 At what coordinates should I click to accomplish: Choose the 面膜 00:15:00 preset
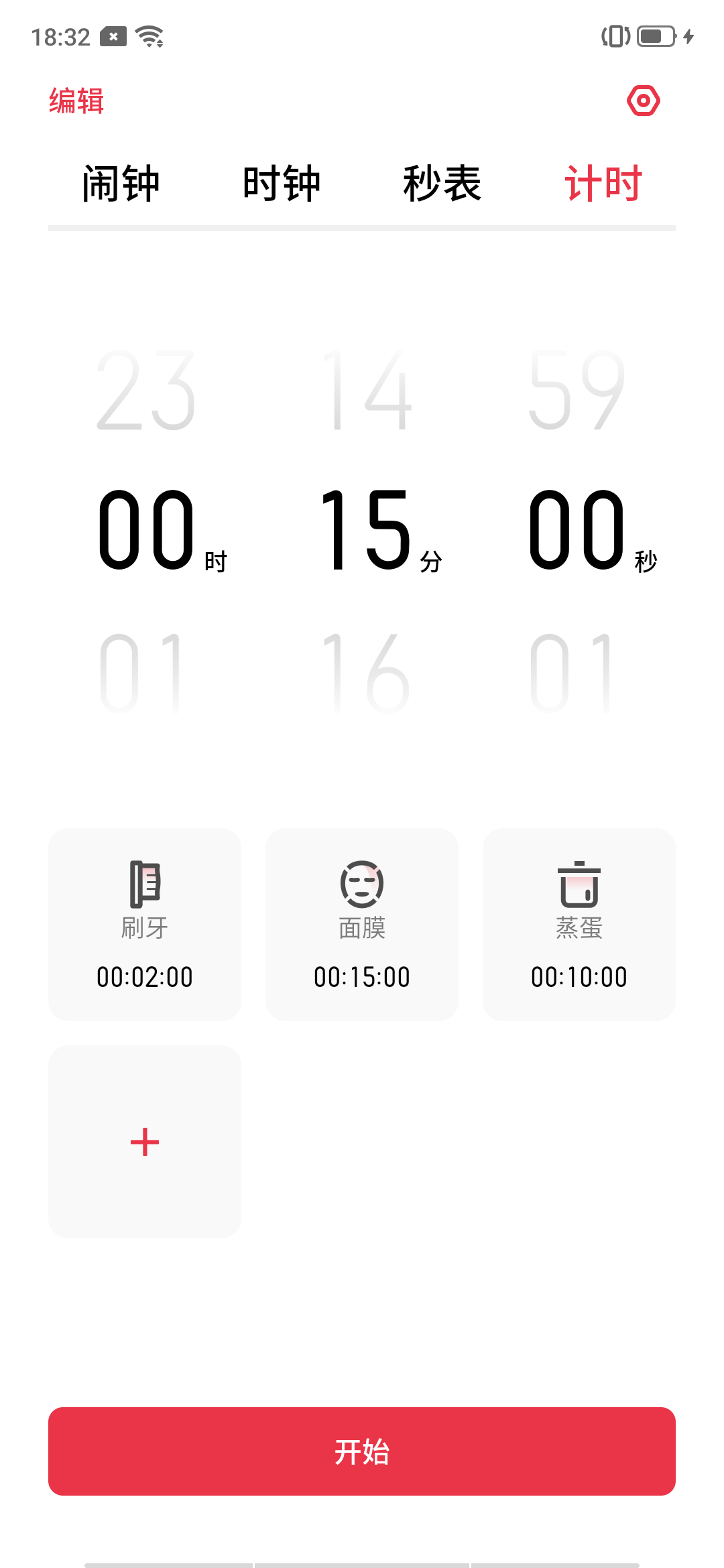[x=362, y=925]
